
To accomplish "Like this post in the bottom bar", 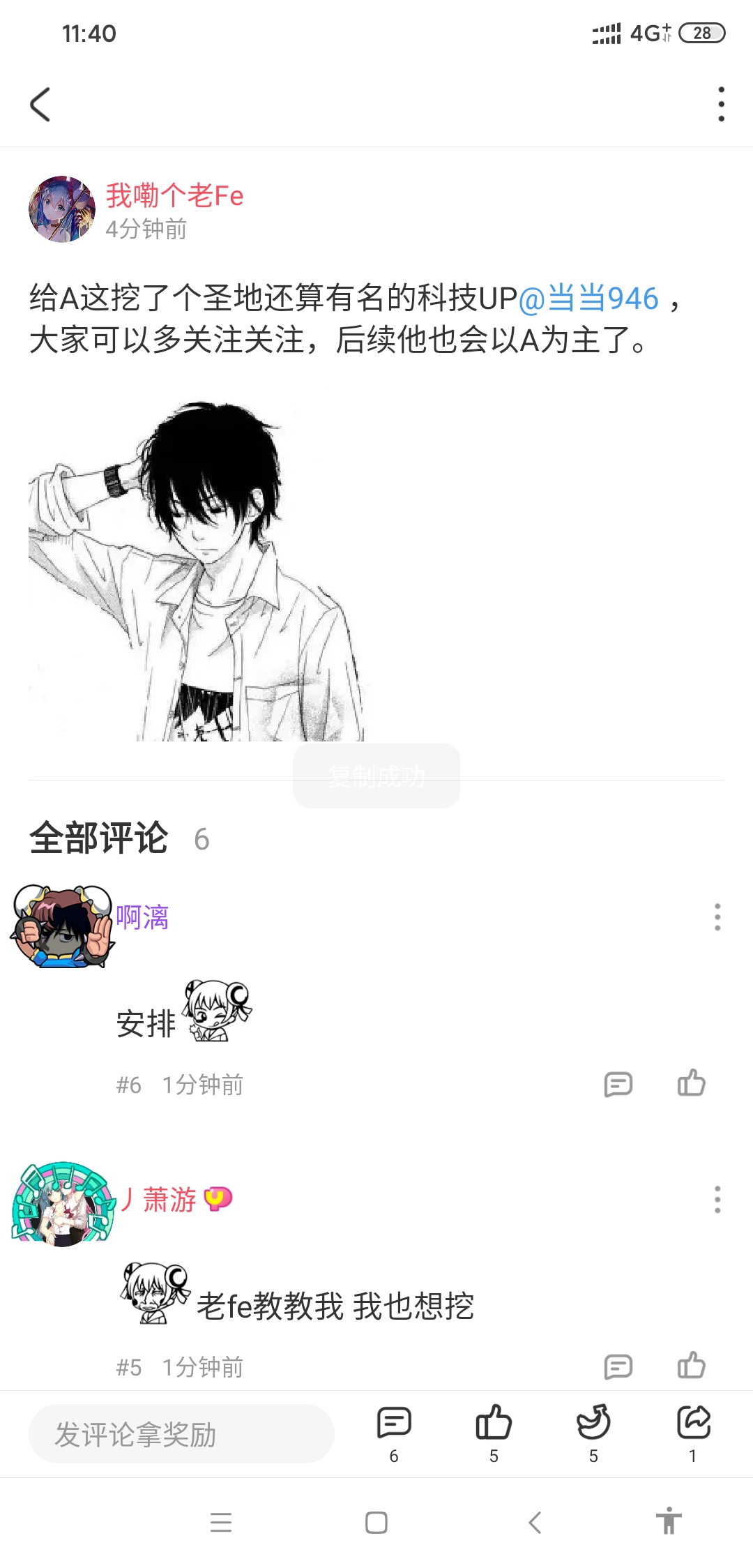I will (494, 1431).
